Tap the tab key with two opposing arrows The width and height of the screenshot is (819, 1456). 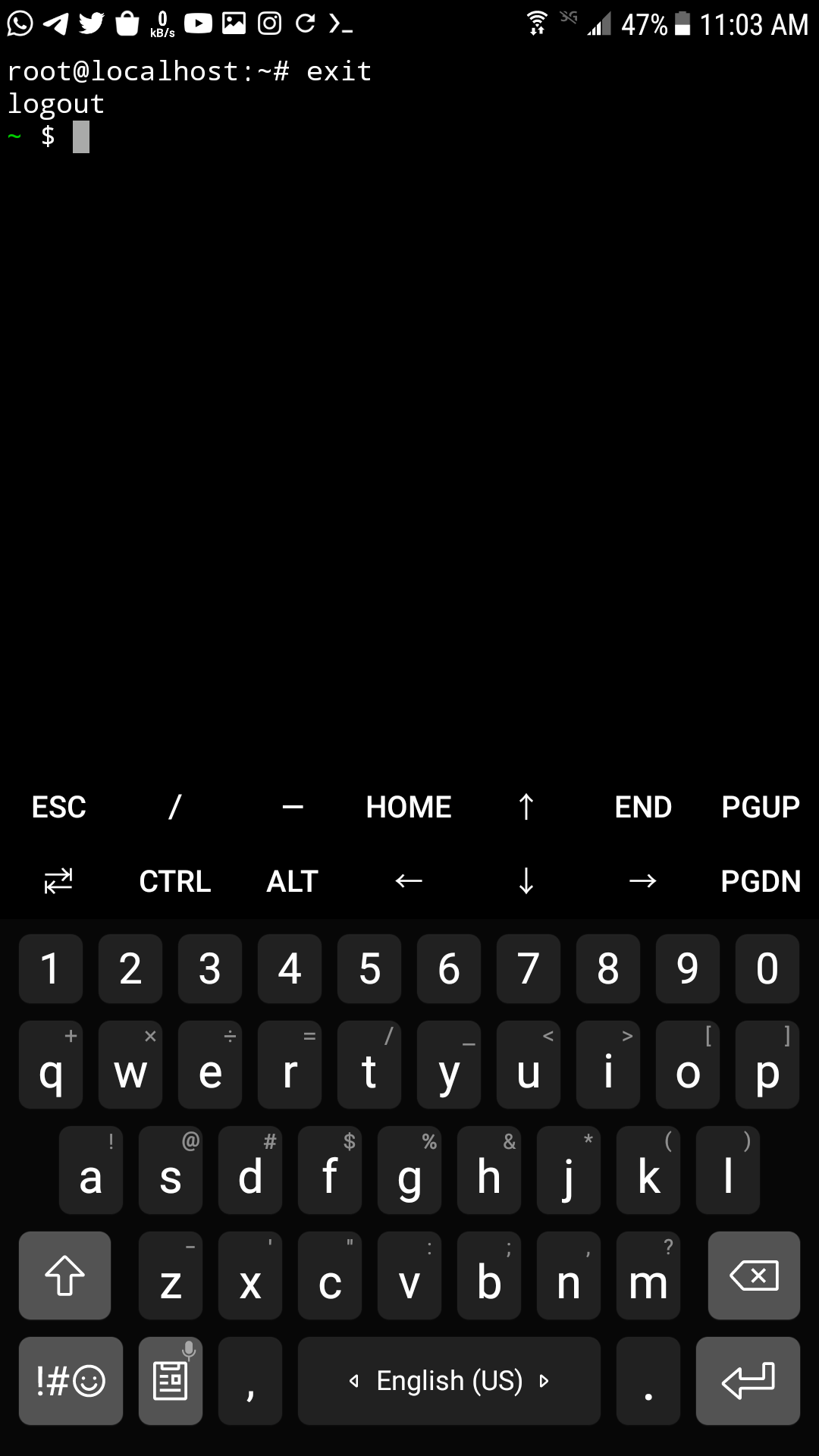point(58,881)
